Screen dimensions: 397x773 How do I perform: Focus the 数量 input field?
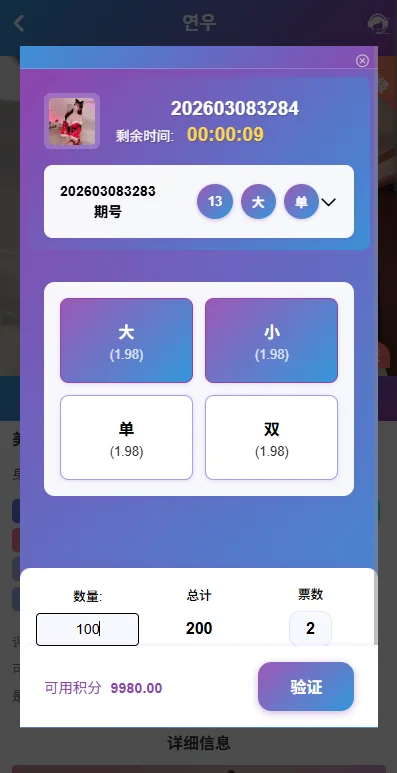(x=87, y=629)
